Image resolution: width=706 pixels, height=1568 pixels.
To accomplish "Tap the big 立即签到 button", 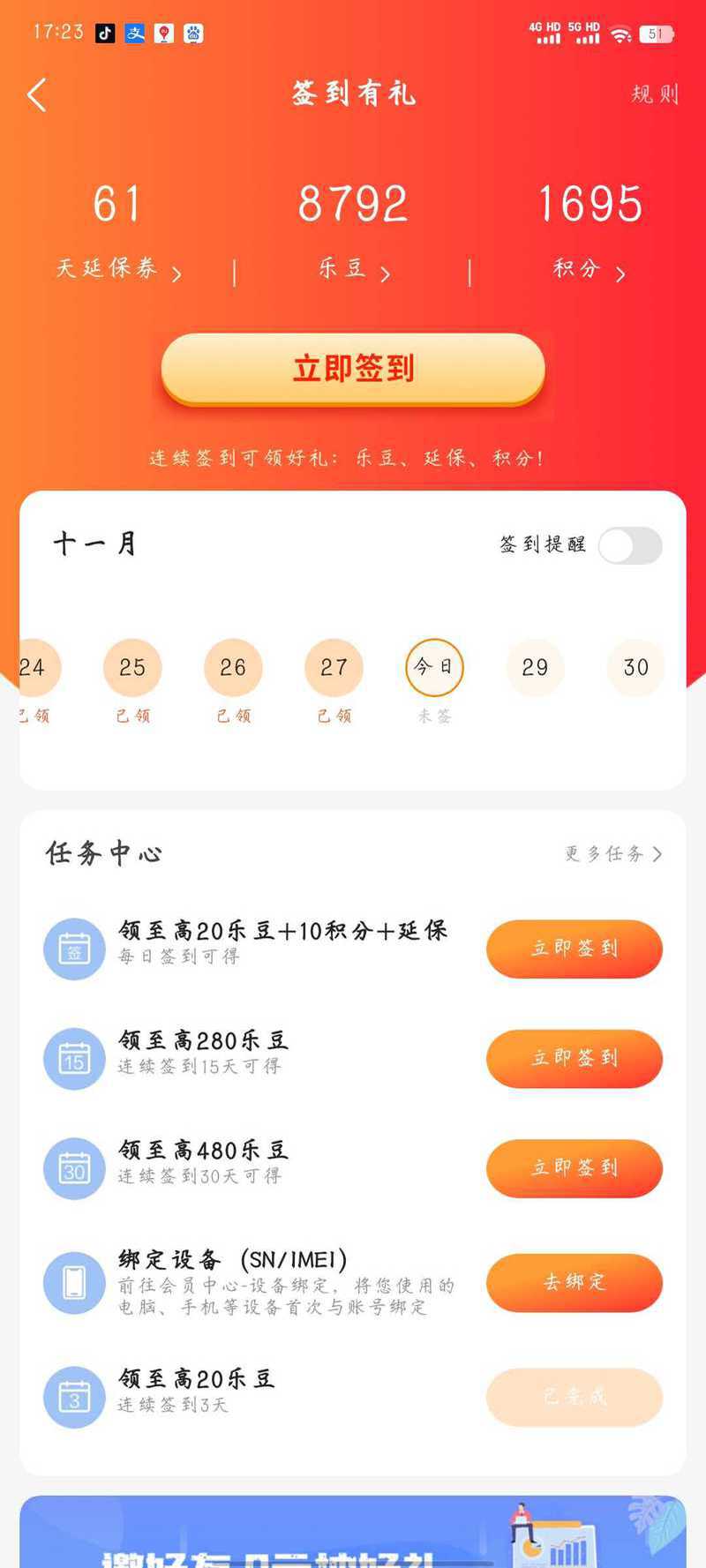I will [353, 369].
